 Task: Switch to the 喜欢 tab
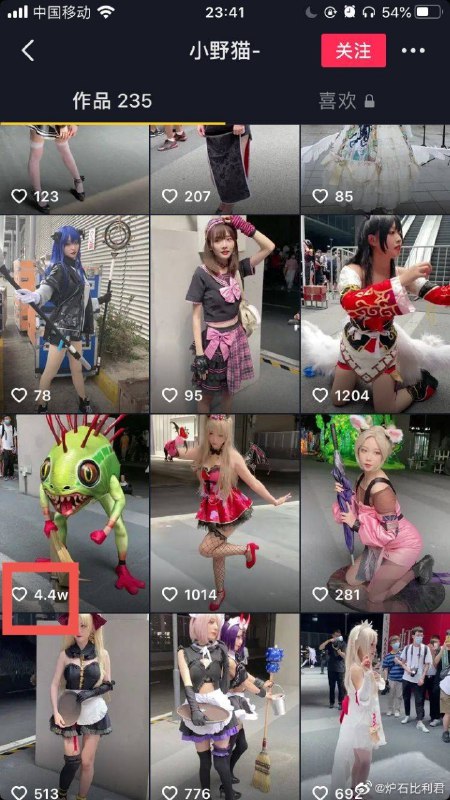coord(347,101)
